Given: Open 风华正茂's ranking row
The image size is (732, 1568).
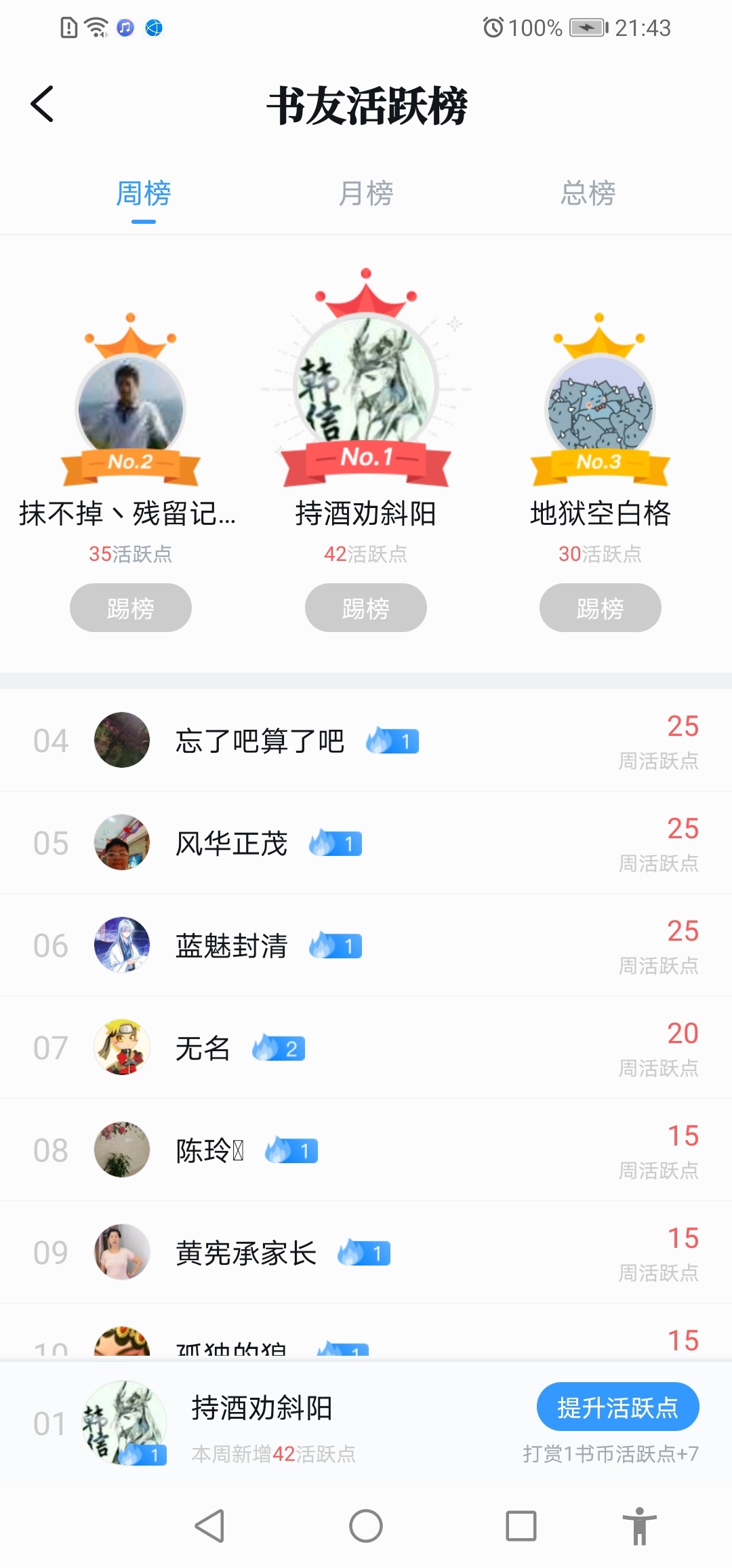Looking at the screenshot, I should [x=366, y=843].
